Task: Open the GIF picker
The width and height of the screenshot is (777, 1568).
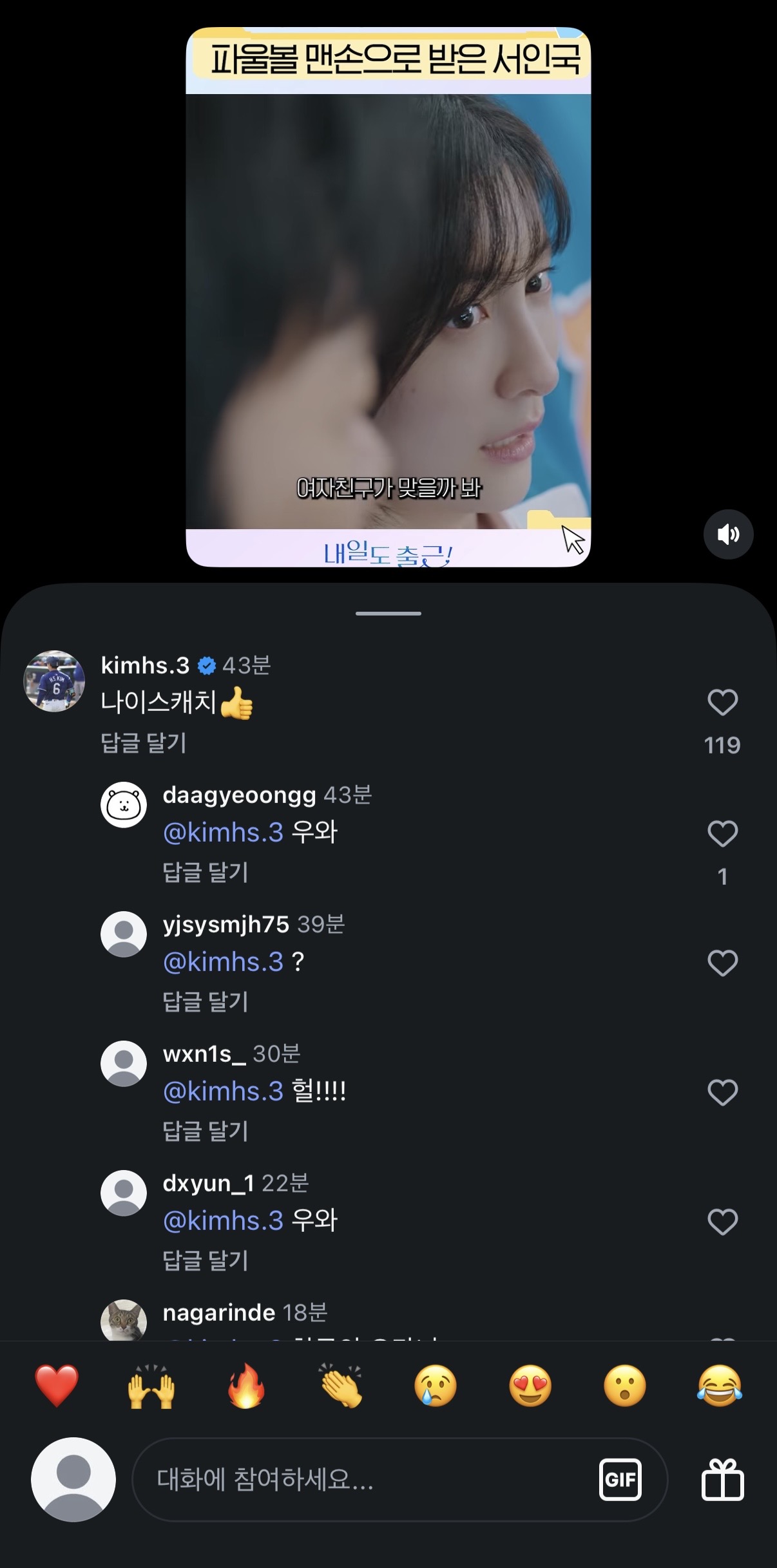Action: point(620,1479)
